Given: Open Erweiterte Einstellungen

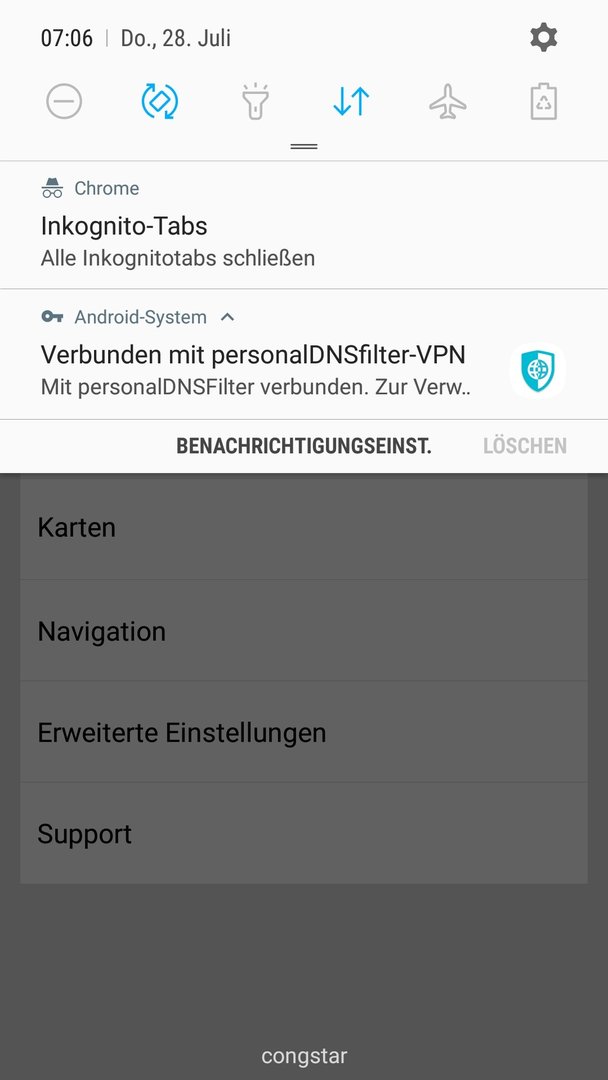Looking at the screenshot, I should coord(304,732).
